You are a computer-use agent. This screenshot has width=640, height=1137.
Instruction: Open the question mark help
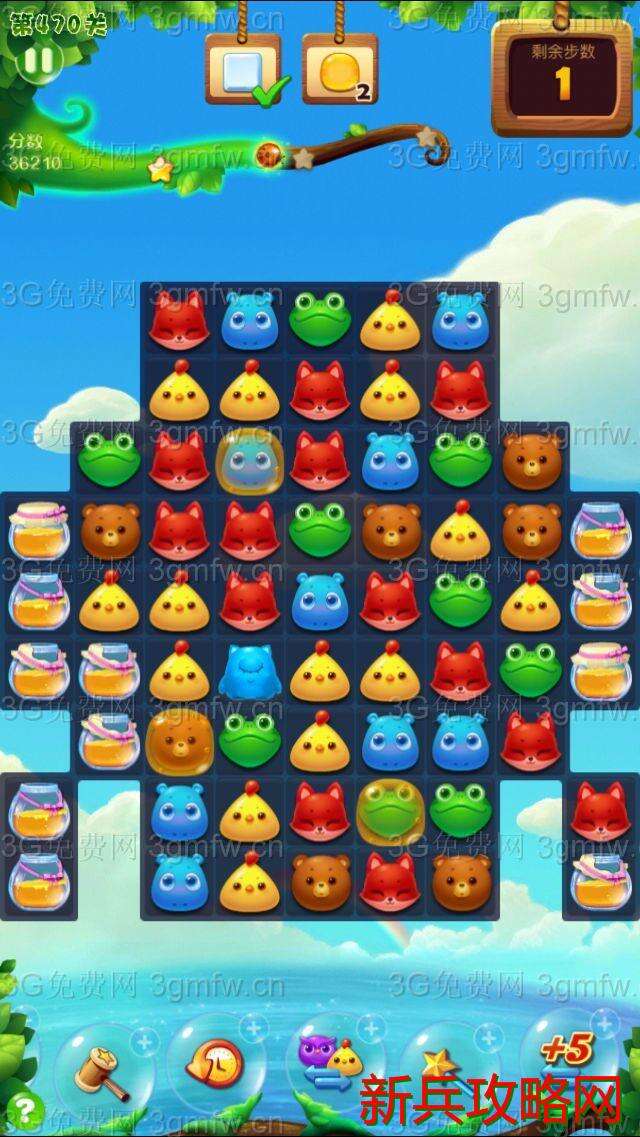point(24,1111)
